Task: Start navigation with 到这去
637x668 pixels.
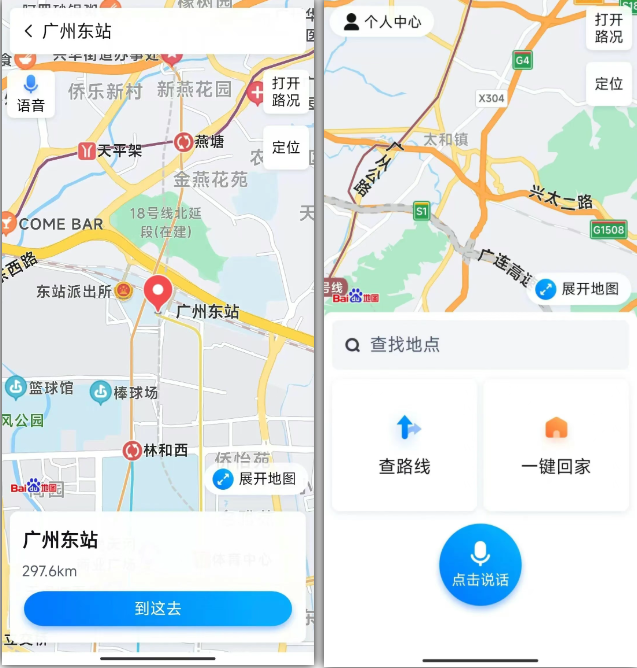Action: tap(158, 608)
